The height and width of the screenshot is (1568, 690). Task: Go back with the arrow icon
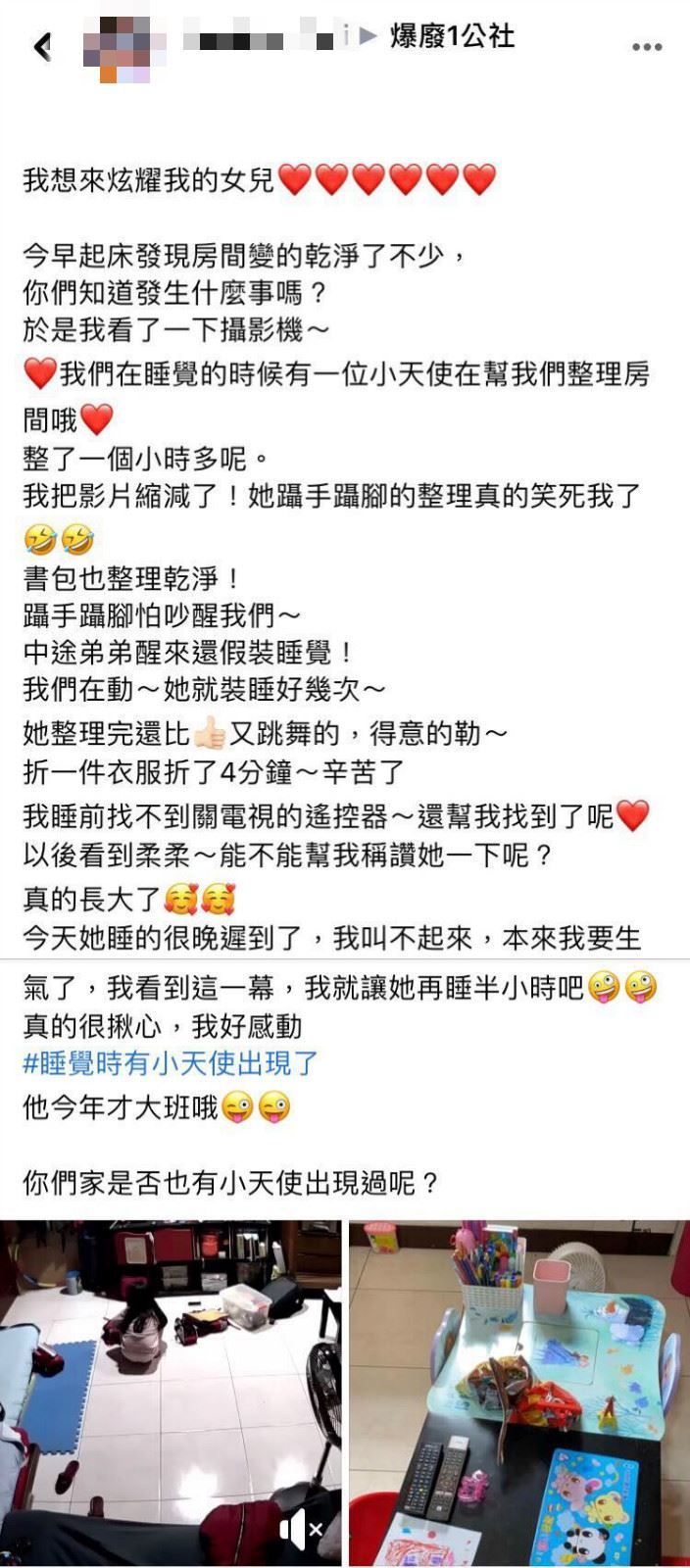pos(42,46)
